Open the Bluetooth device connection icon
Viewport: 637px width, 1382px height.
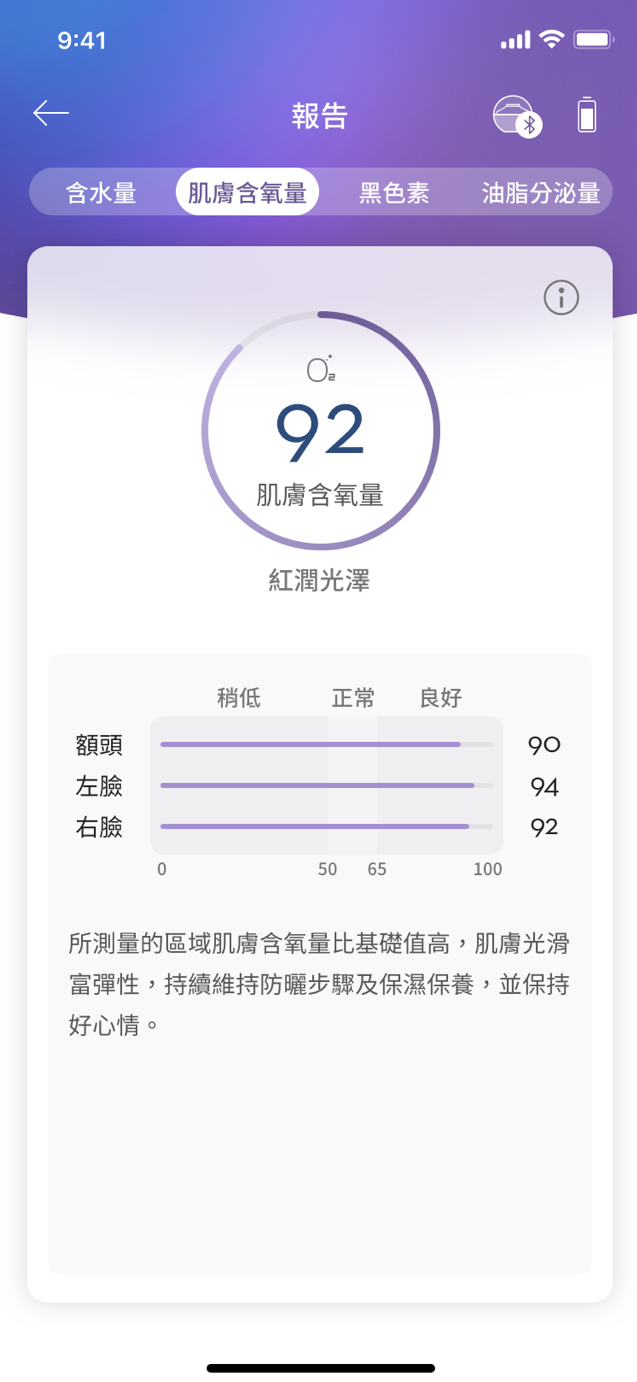516,116
